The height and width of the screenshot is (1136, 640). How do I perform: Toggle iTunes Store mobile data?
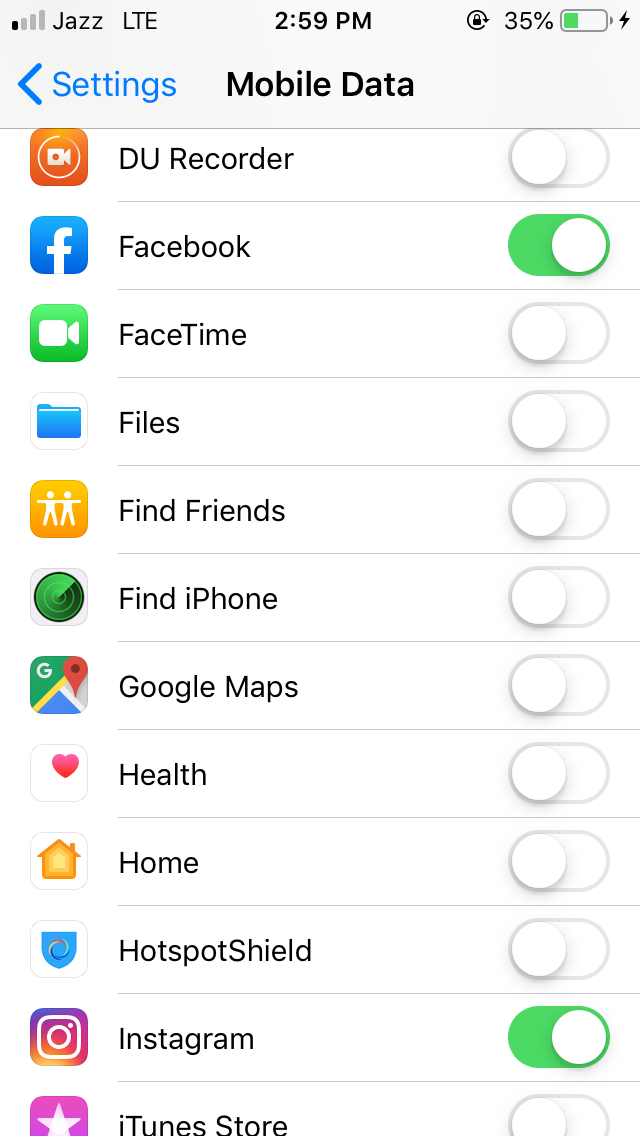[x=558, y=1118]
